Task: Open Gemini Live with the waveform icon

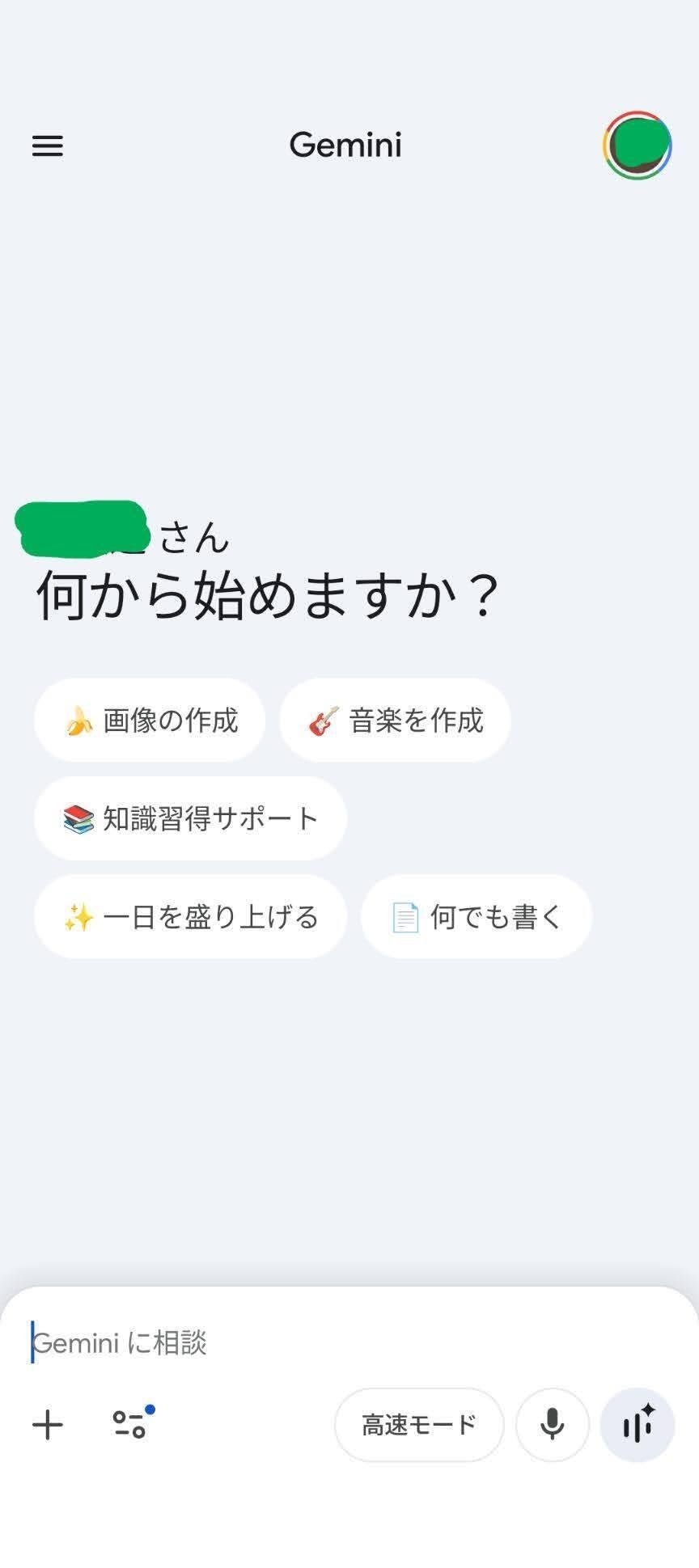Action: tap(638, 1426)
